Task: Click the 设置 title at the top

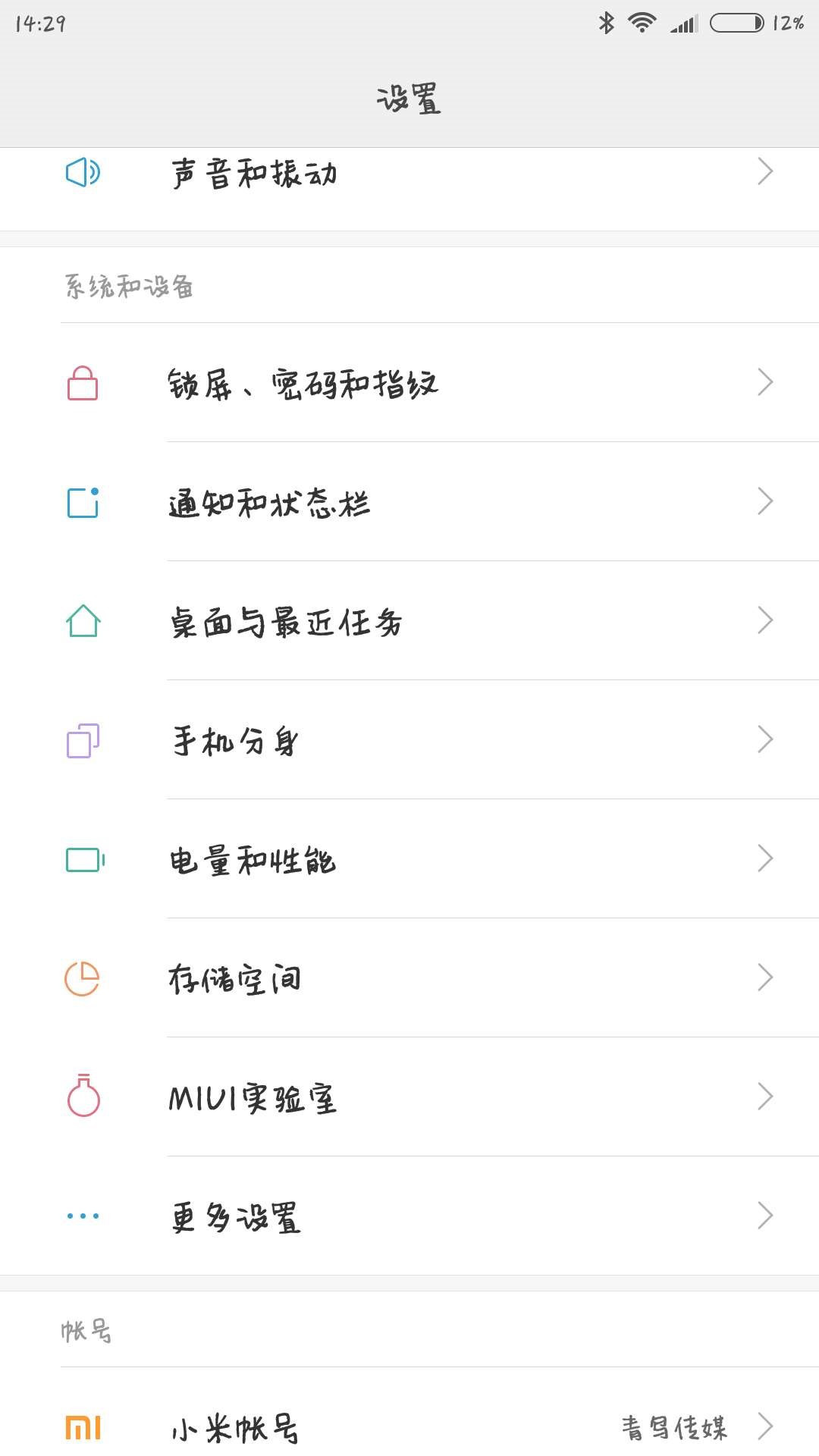Action: [409, 99]
